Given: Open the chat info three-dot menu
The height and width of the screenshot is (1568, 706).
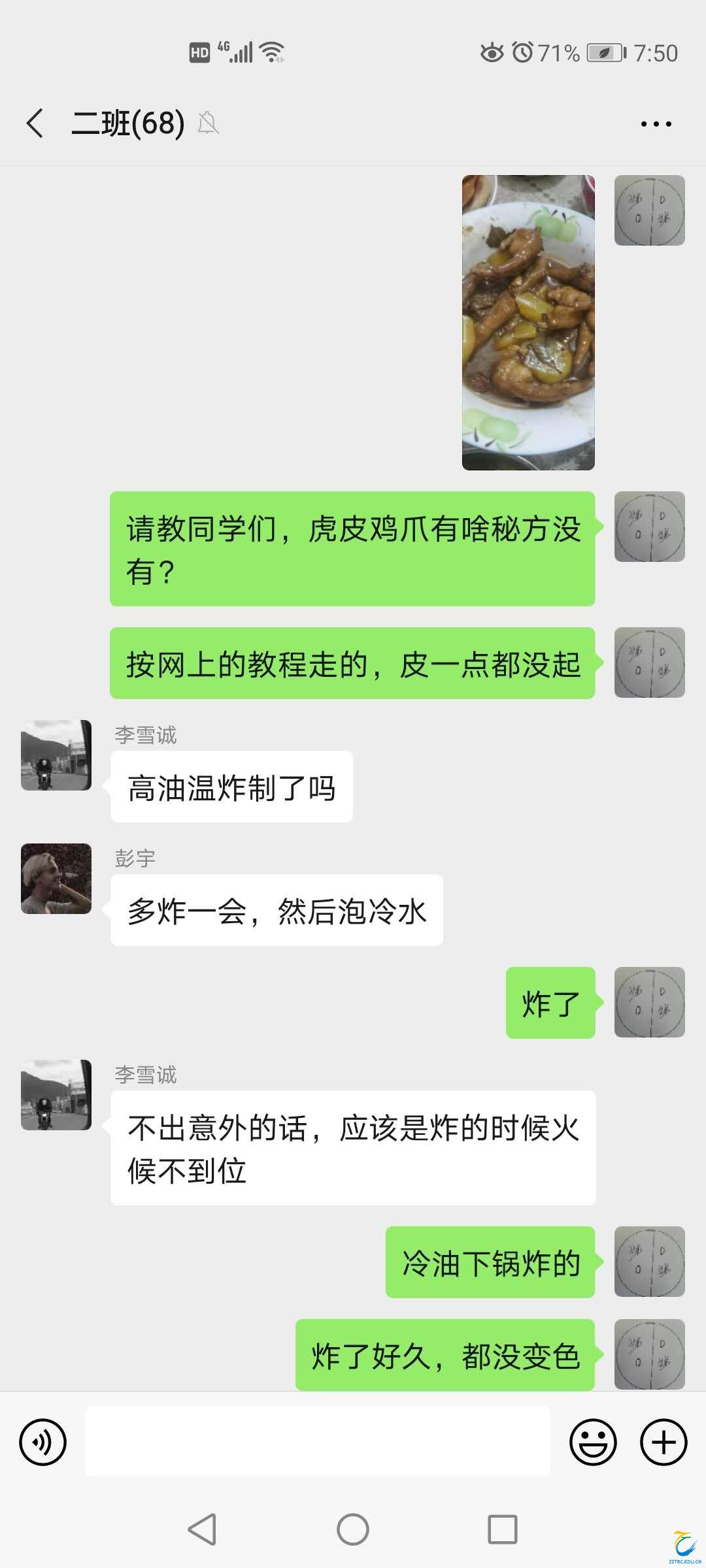Looking at the screenshot, I should click(x=656, y=123).
